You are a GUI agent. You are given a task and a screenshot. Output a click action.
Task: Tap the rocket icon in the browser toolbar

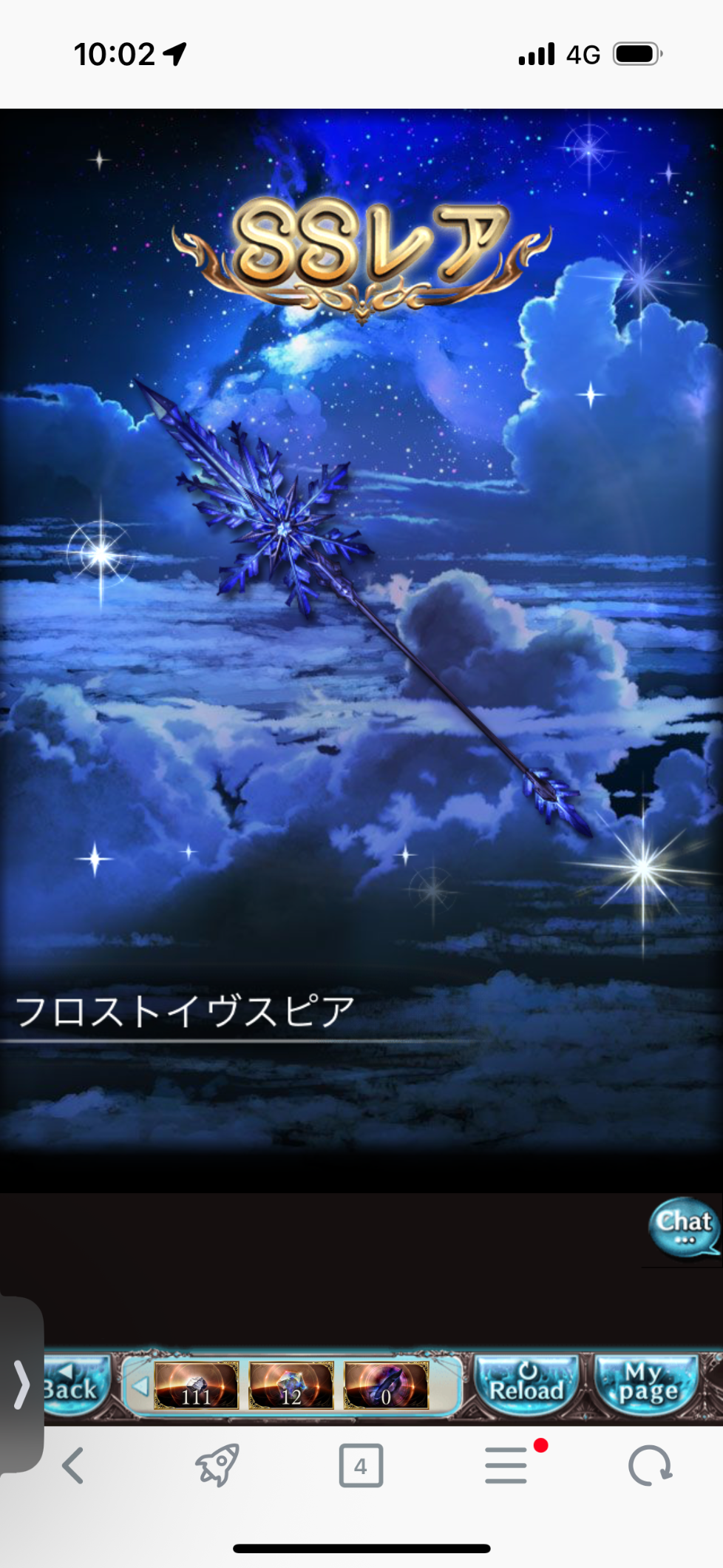(217, 1465)
